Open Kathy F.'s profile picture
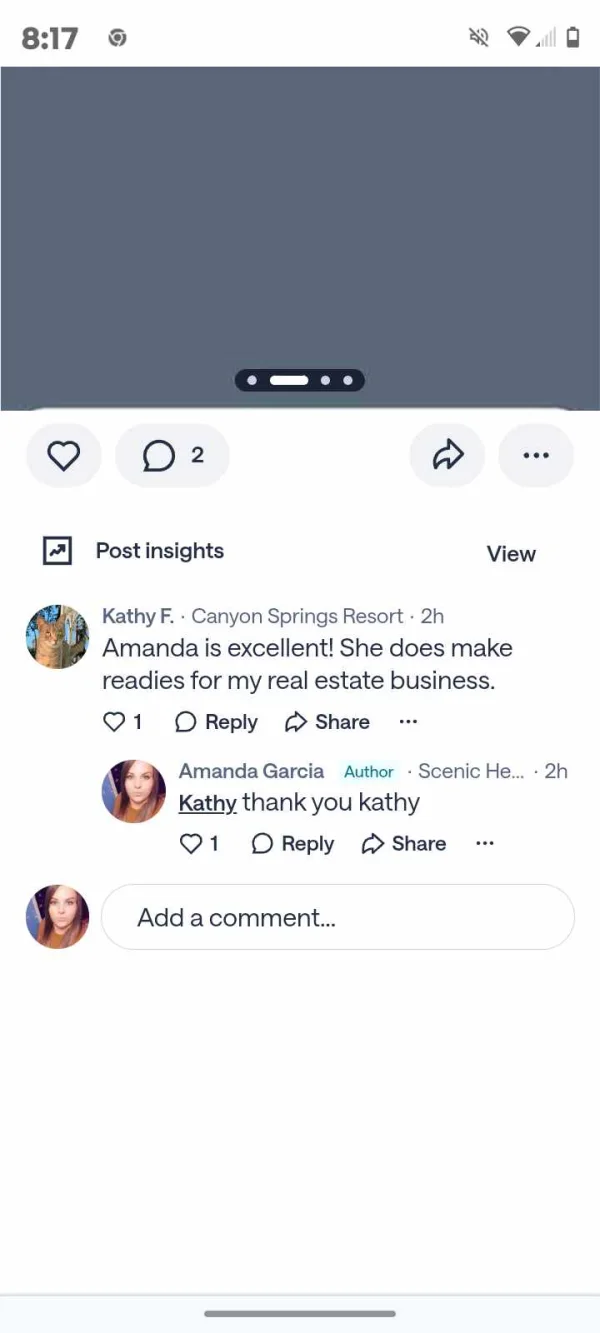600x1333 pixels. pos(57,637)
